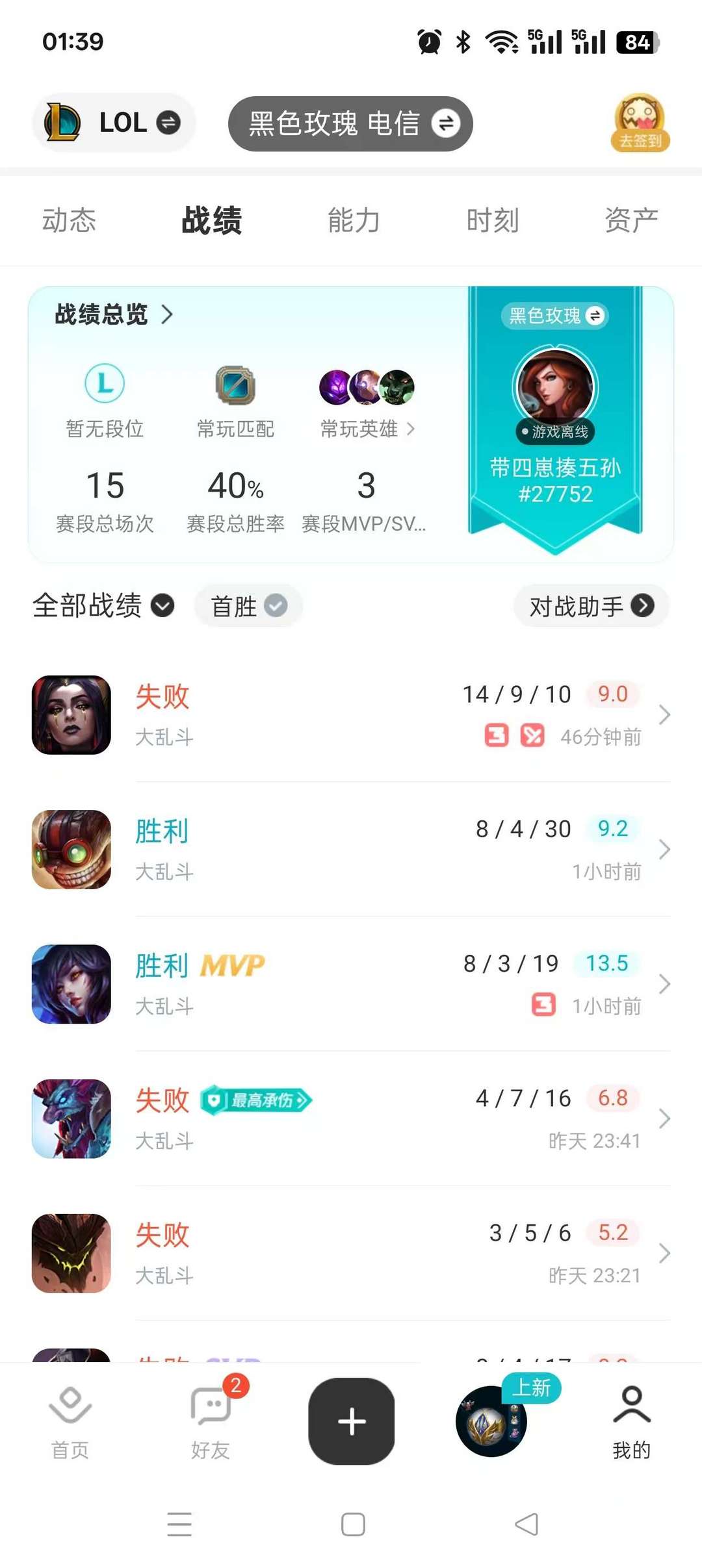Switch server via 黑色玫瑰 电信 toggle
Screen dimensions: 702x1568
click(350, 123)
